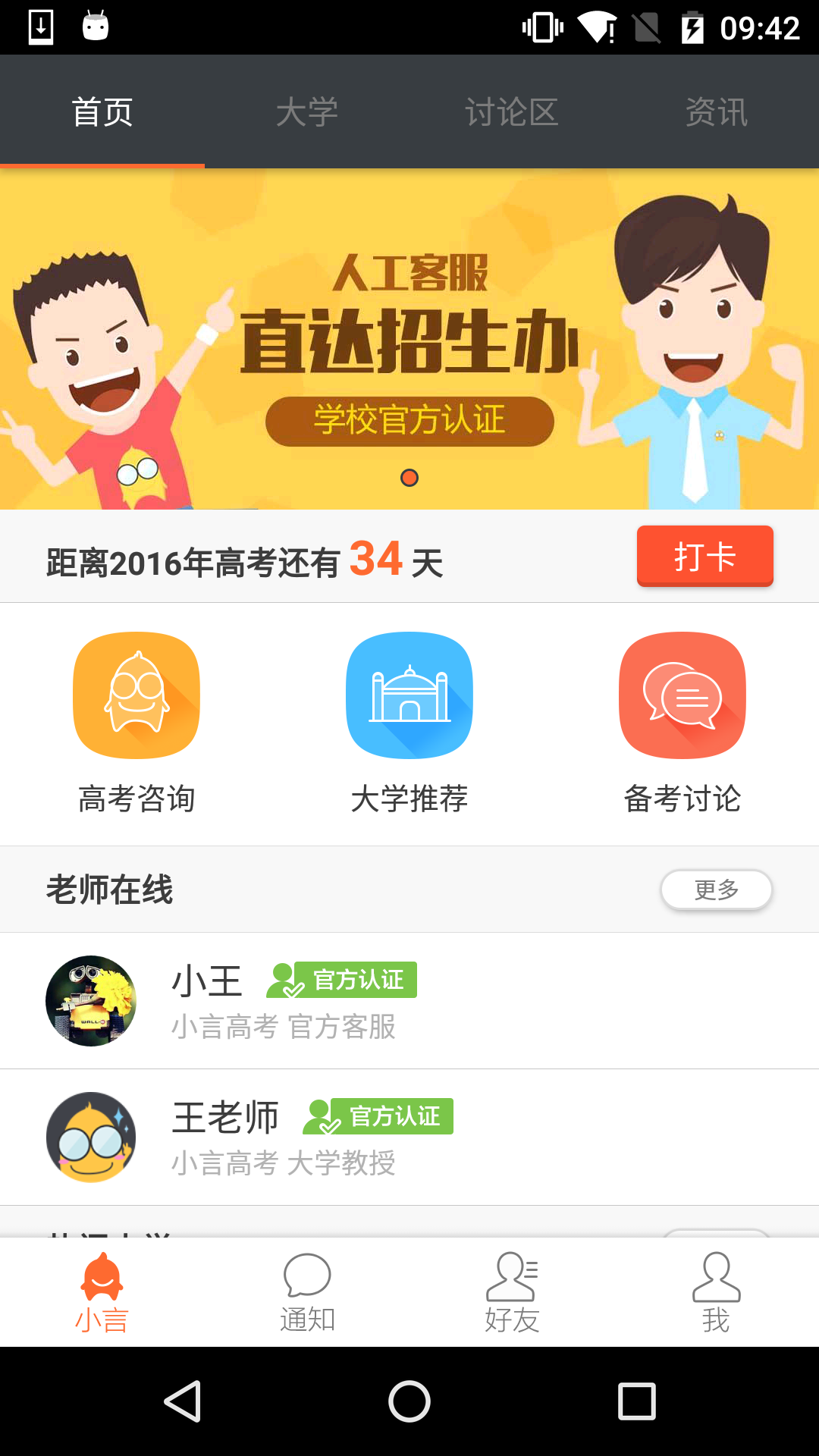Select the carousel indicator dot on banner
Image resolution: width=819 pixels, height=1456 pixels.
409,478
